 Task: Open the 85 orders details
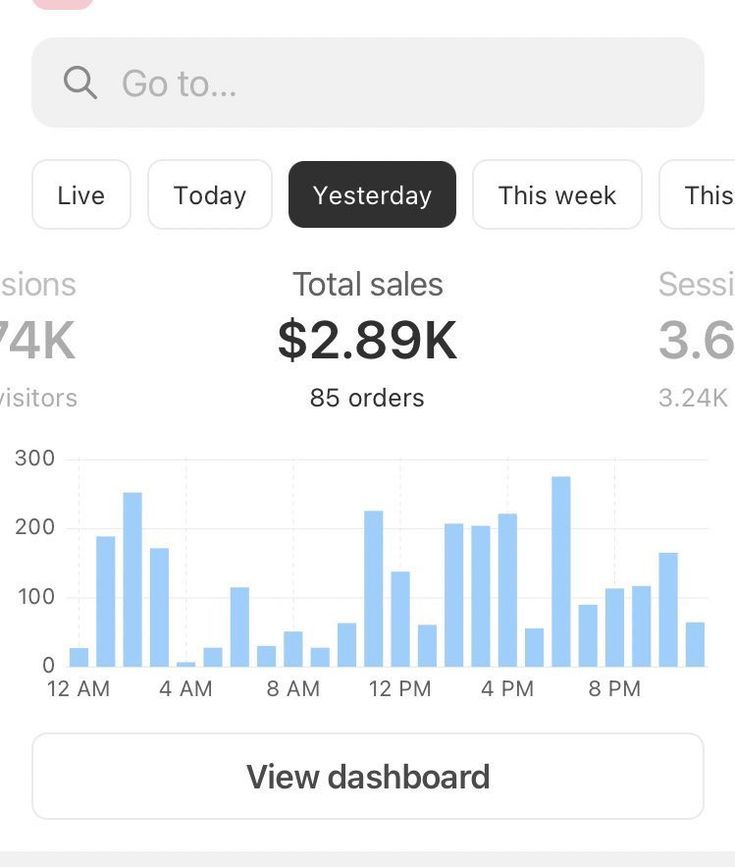click(x=366, y=397)
